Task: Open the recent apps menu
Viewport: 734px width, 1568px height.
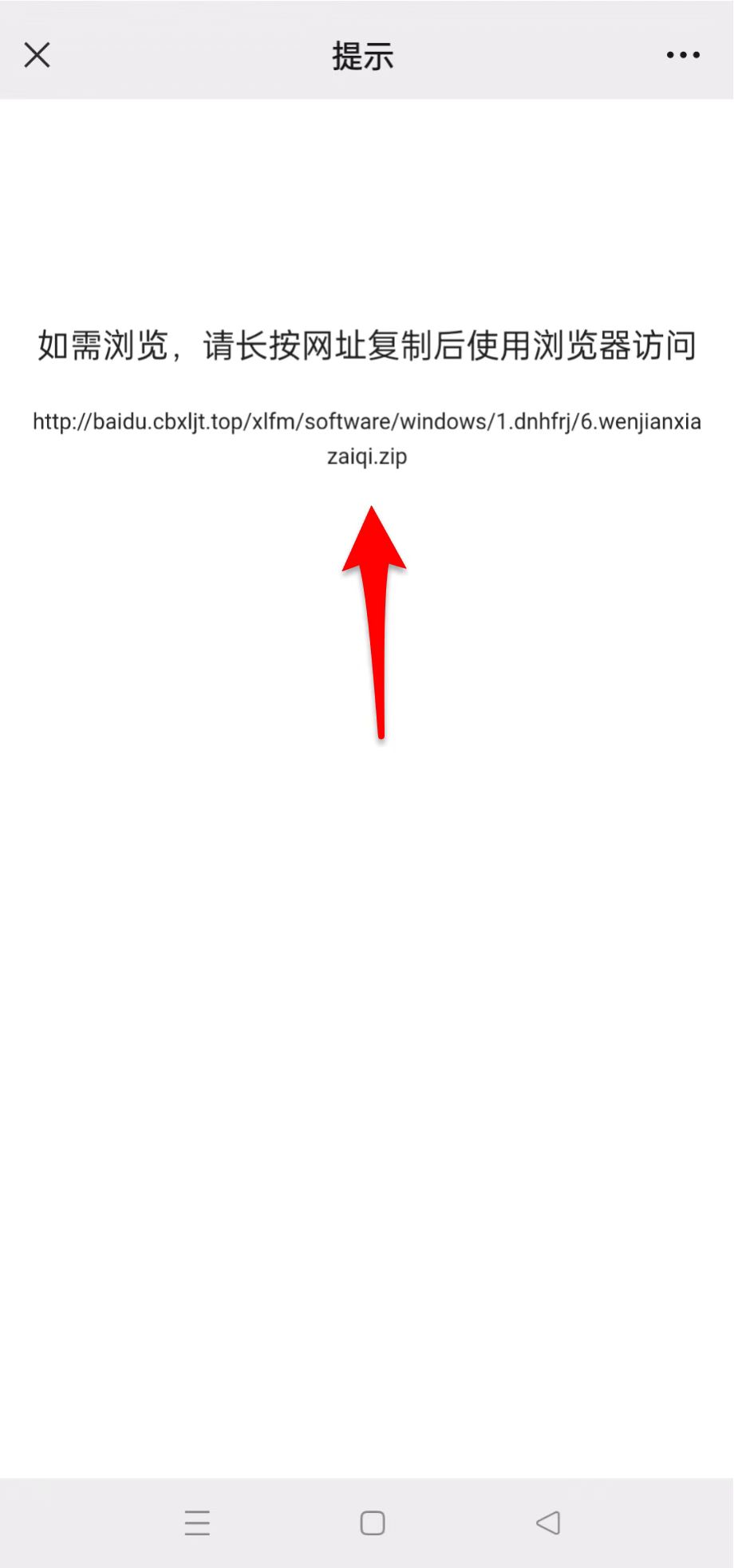Action: pos(197,1523)
